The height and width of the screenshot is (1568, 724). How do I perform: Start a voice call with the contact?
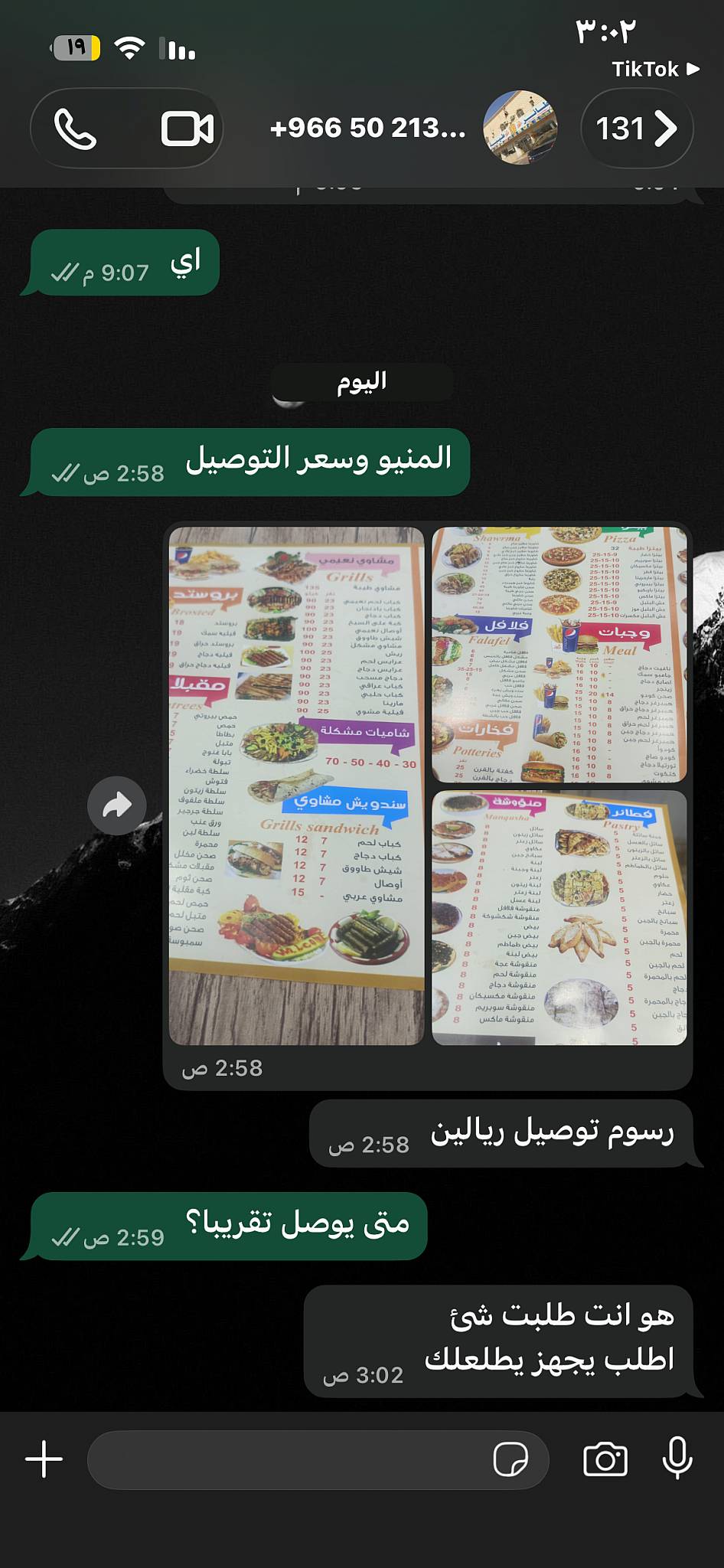pos(76,129)
